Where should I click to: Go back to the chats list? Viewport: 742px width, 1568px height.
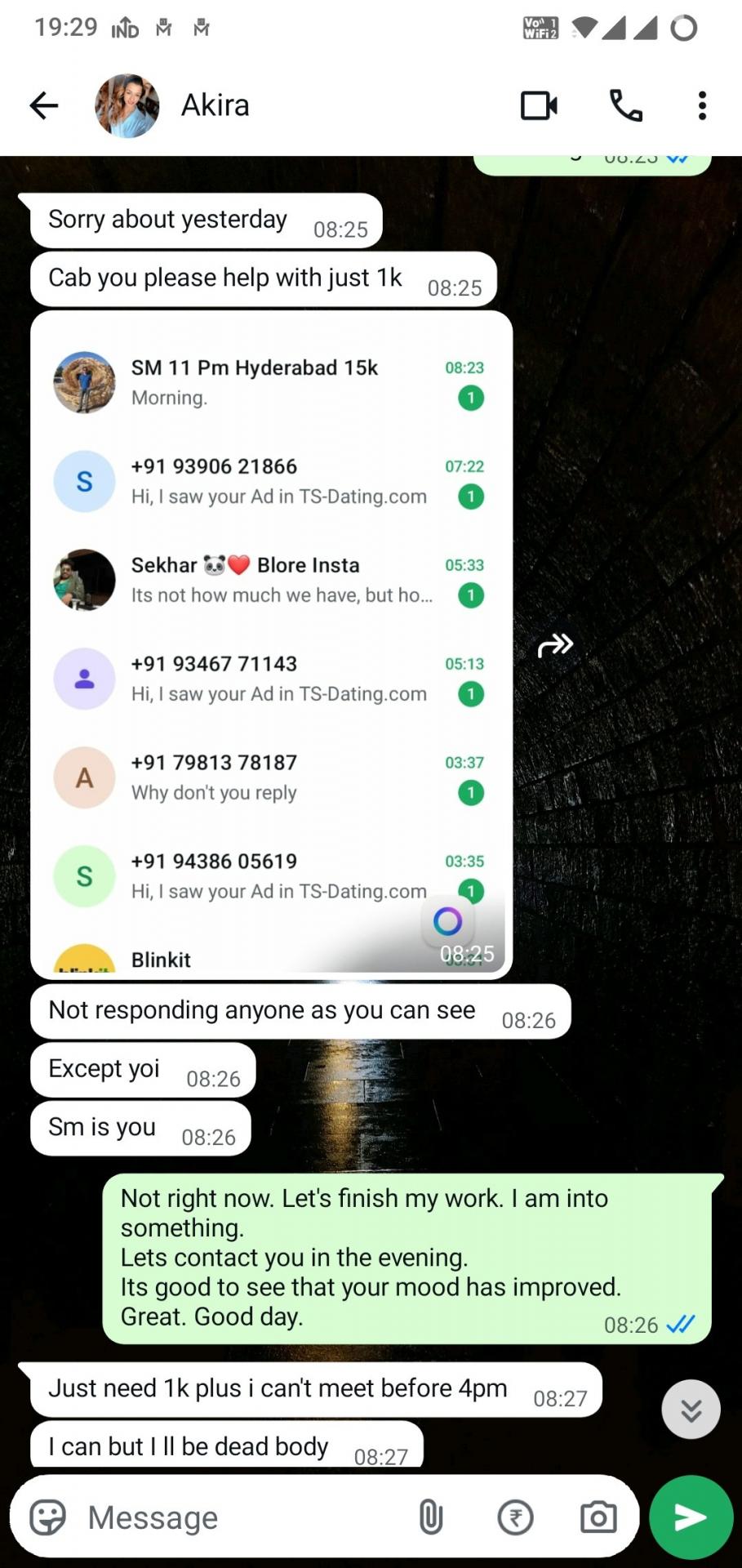[44, 105]
